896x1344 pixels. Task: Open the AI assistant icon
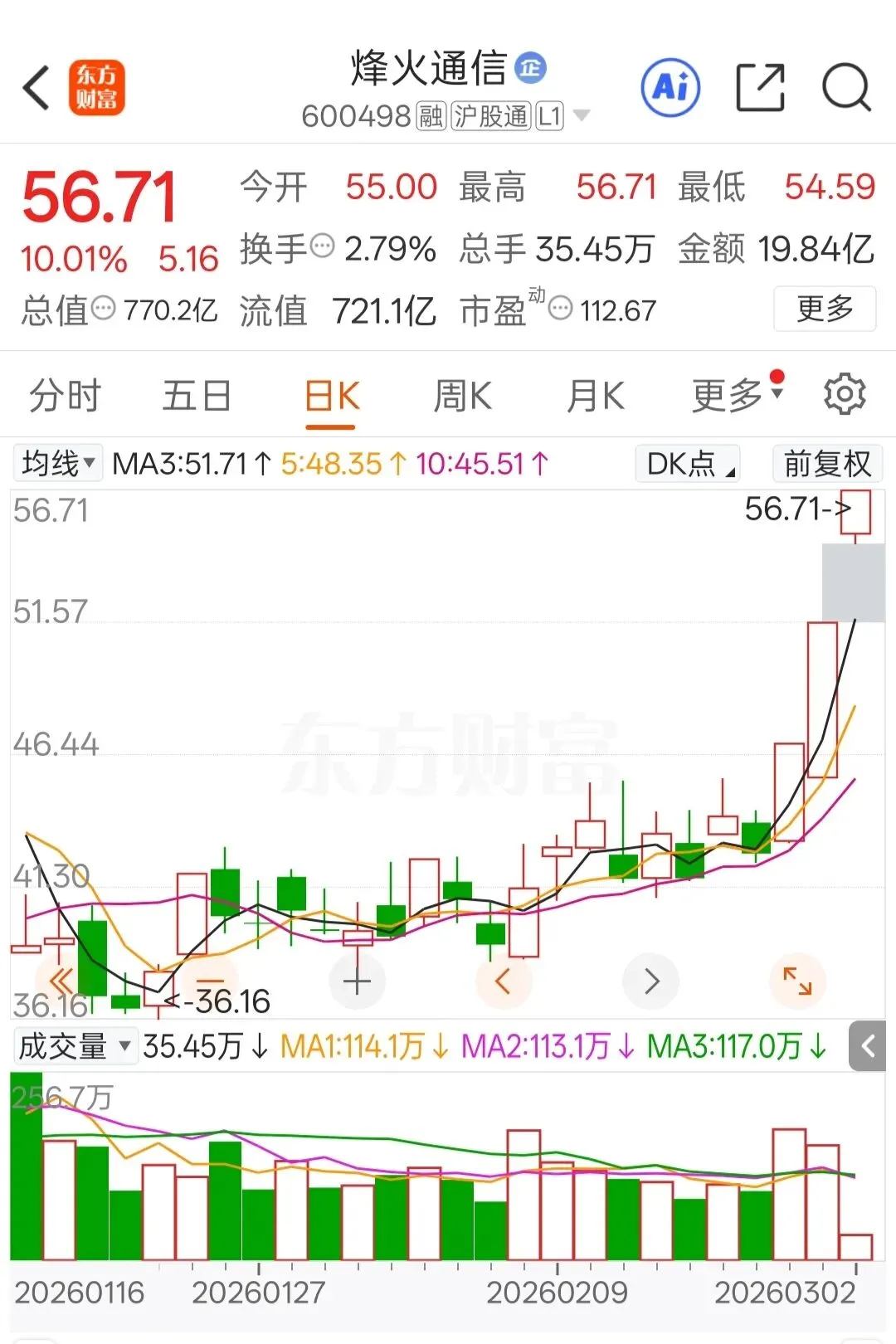(x=670, y=87)
